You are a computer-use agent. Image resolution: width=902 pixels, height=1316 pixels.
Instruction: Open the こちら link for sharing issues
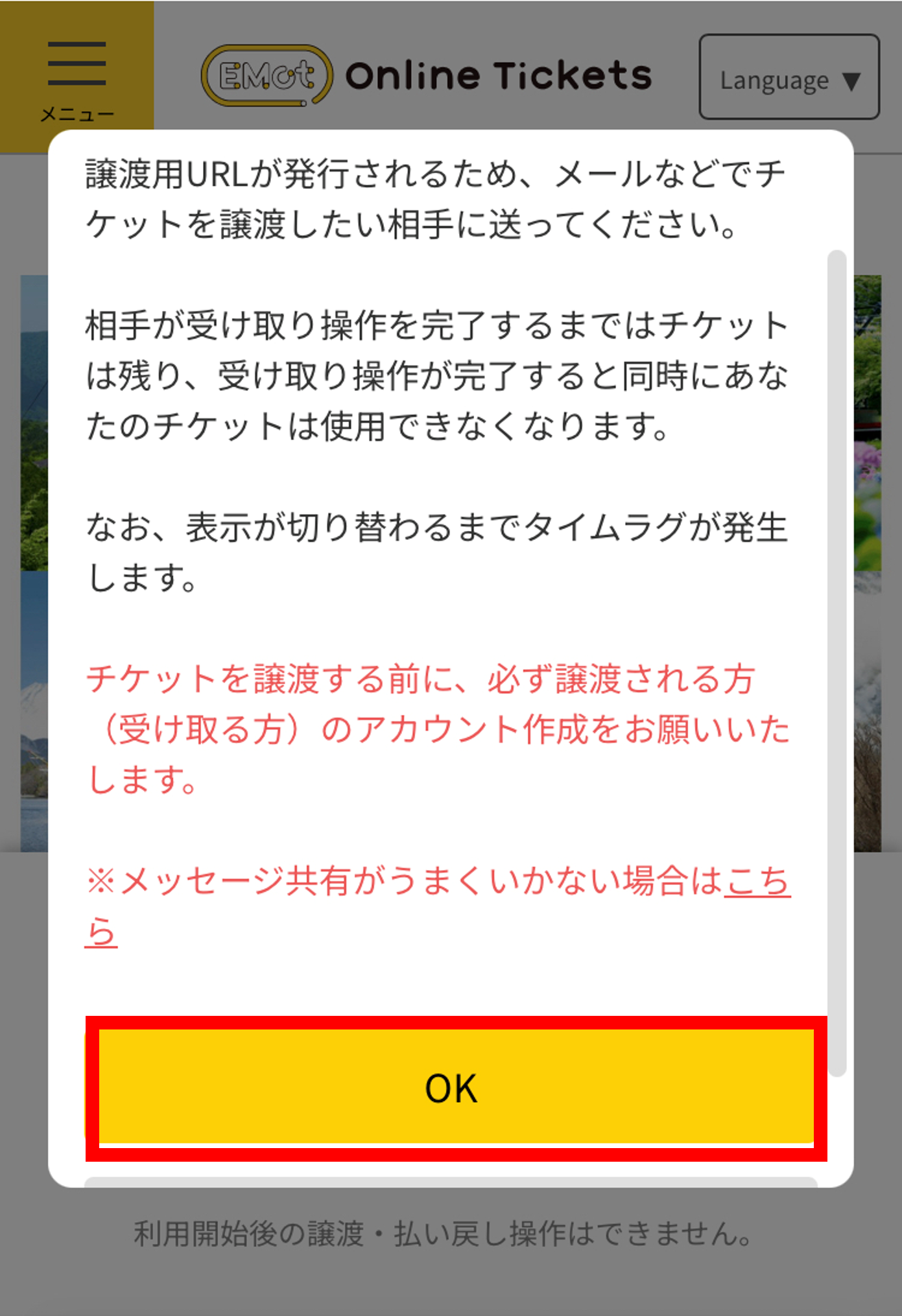coord(757,882)
